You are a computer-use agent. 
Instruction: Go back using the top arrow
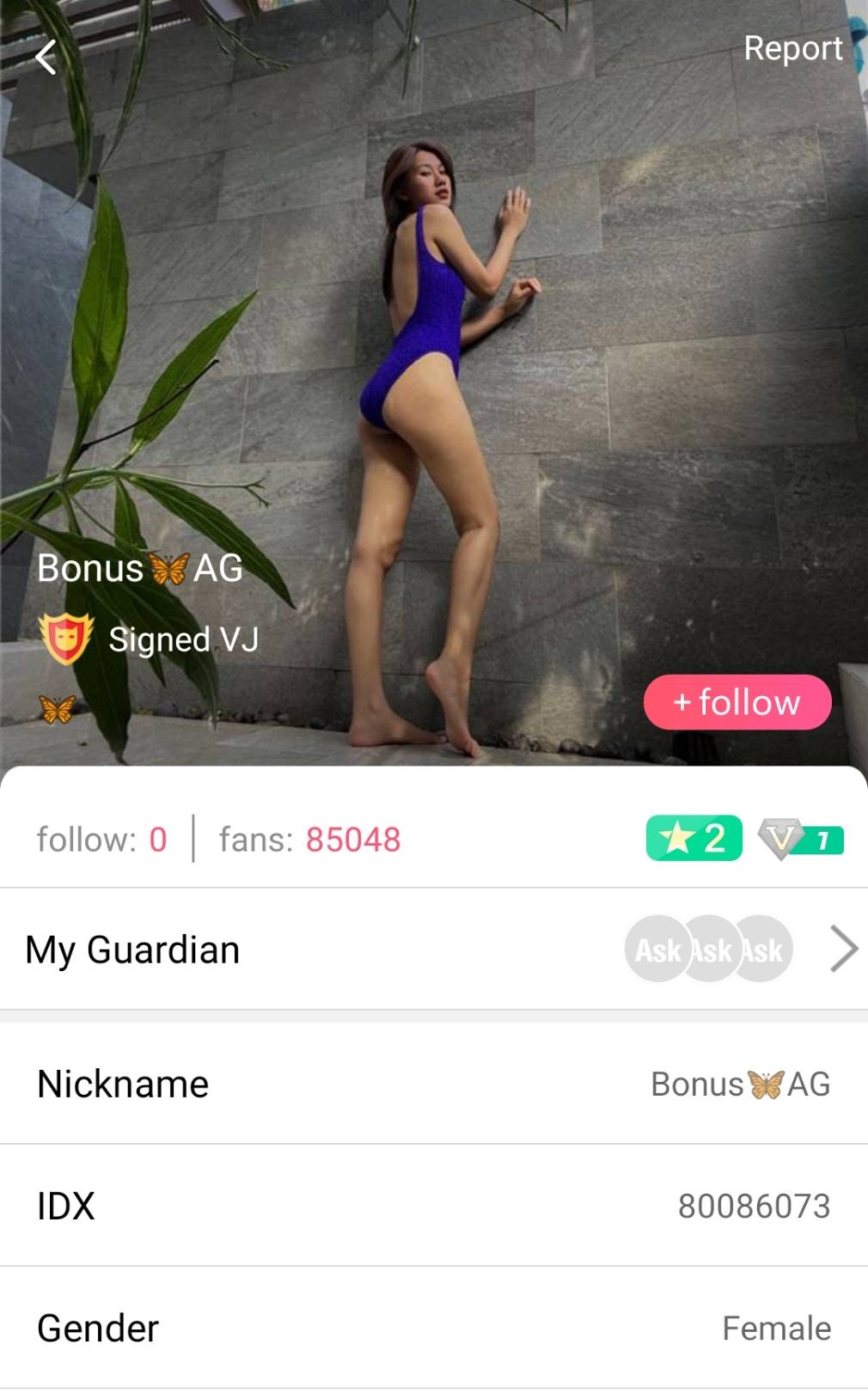46,58
